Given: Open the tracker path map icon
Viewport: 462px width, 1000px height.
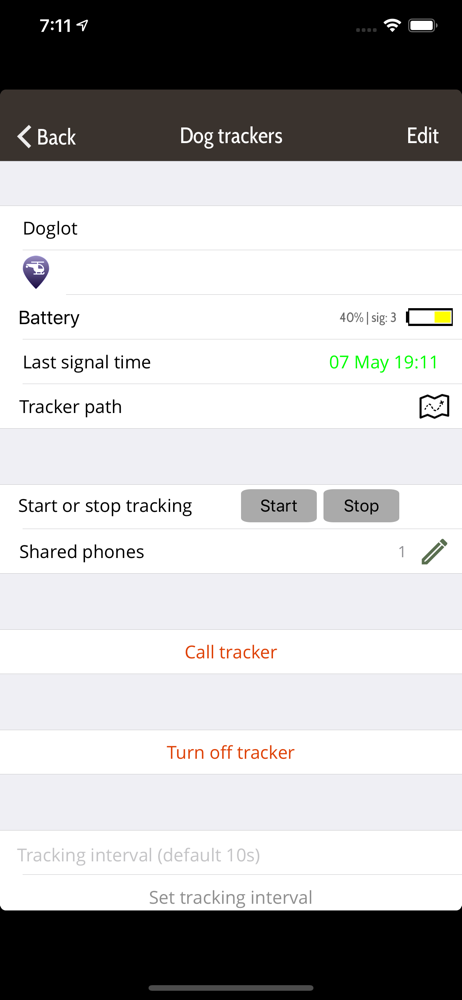Looking at the screenshot, I should (434, 406).
